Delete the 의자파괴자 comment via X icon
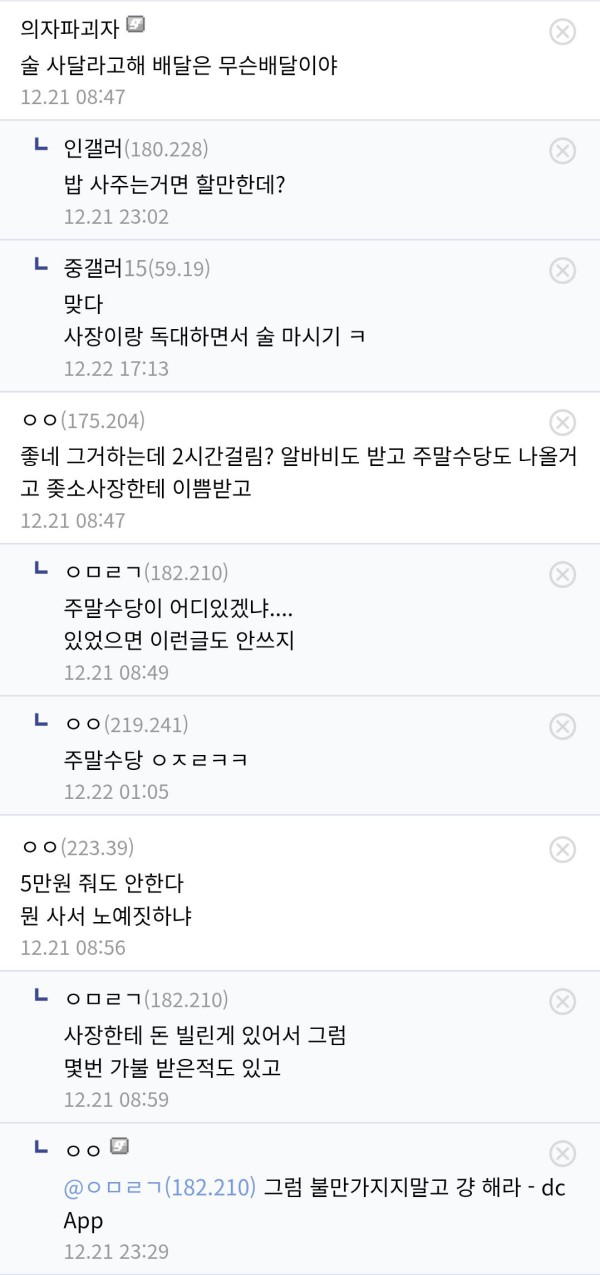The height and width of the screenshot is (1275, 600). pyautogui.click(x=563, y=32)
